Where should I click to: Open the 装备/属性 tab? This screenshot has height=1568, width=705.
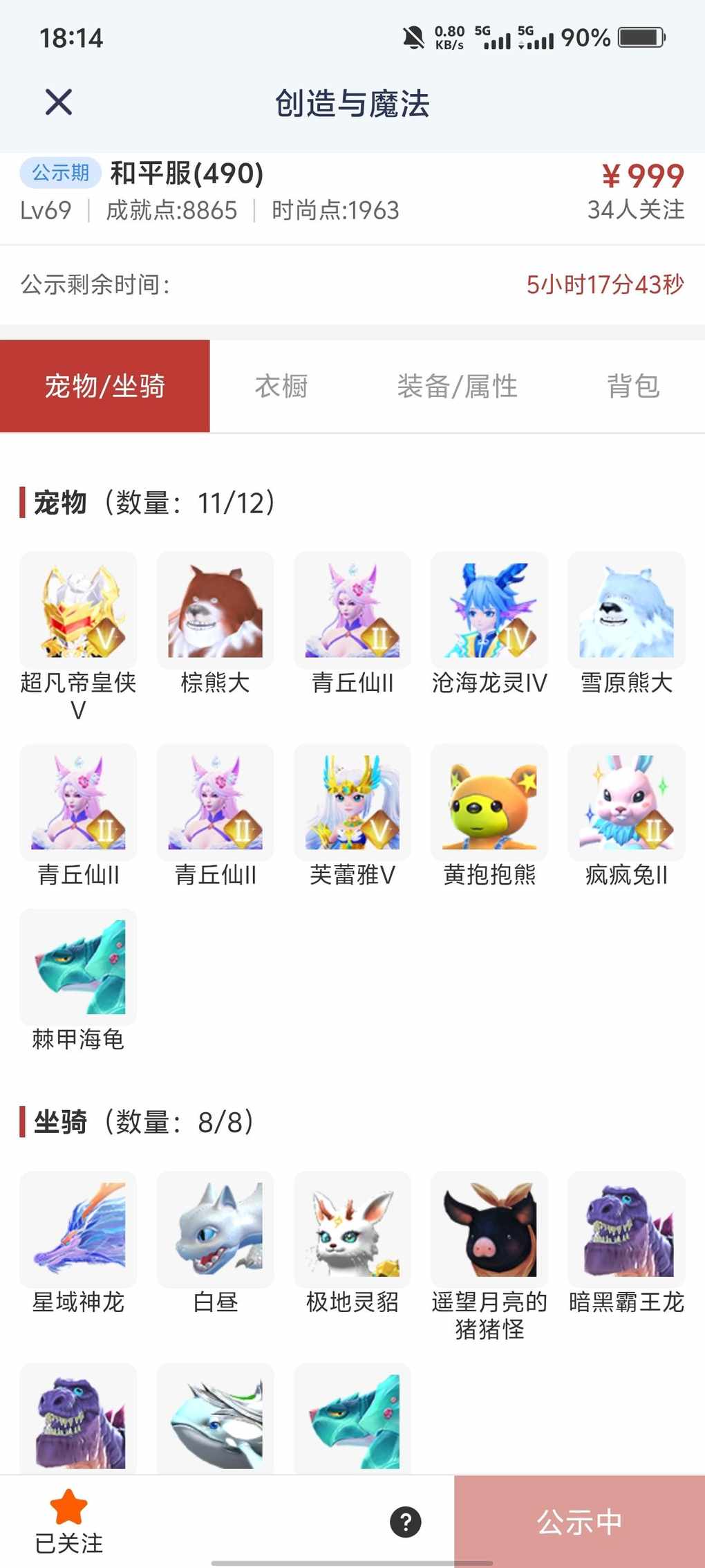pos(457,386)
